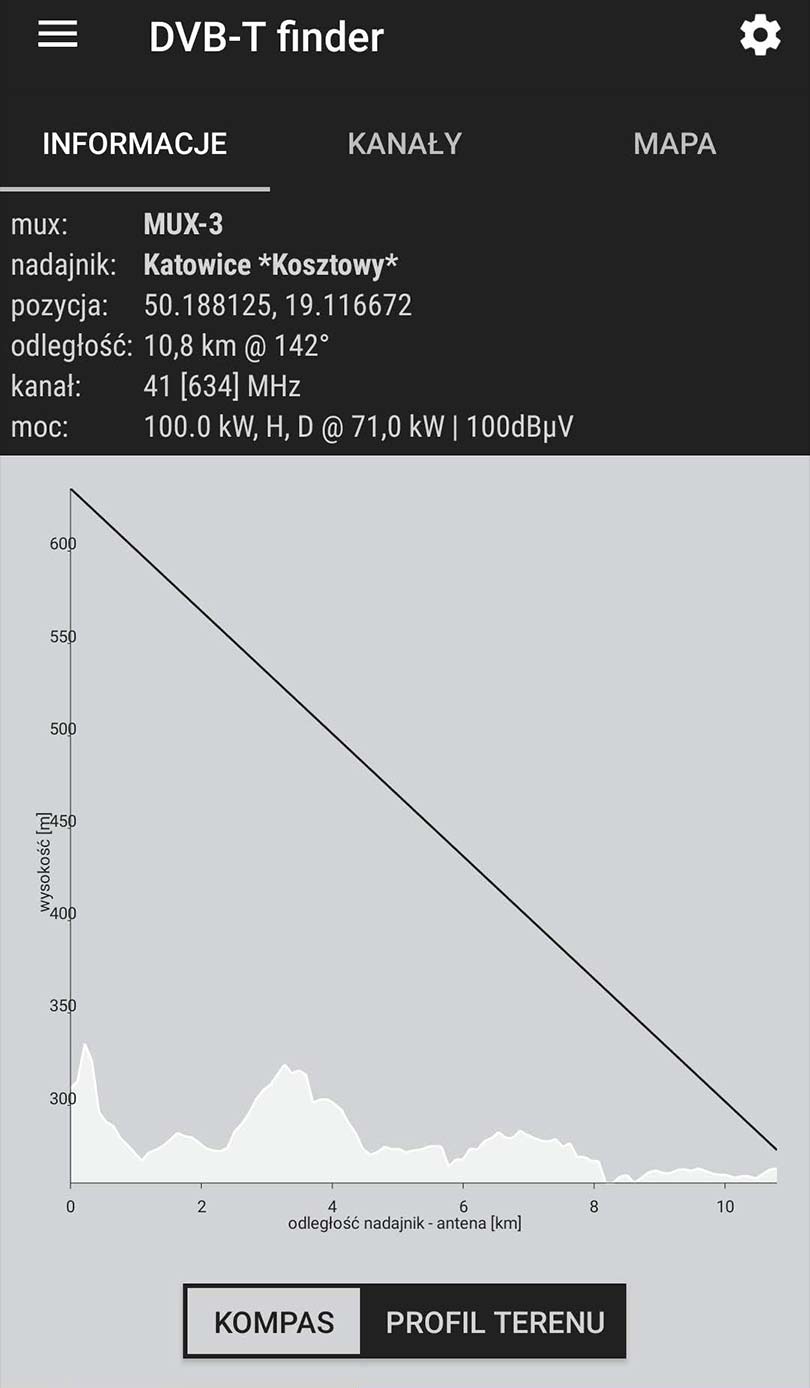Select the Profil terenu view

(x=495, y=1321)
